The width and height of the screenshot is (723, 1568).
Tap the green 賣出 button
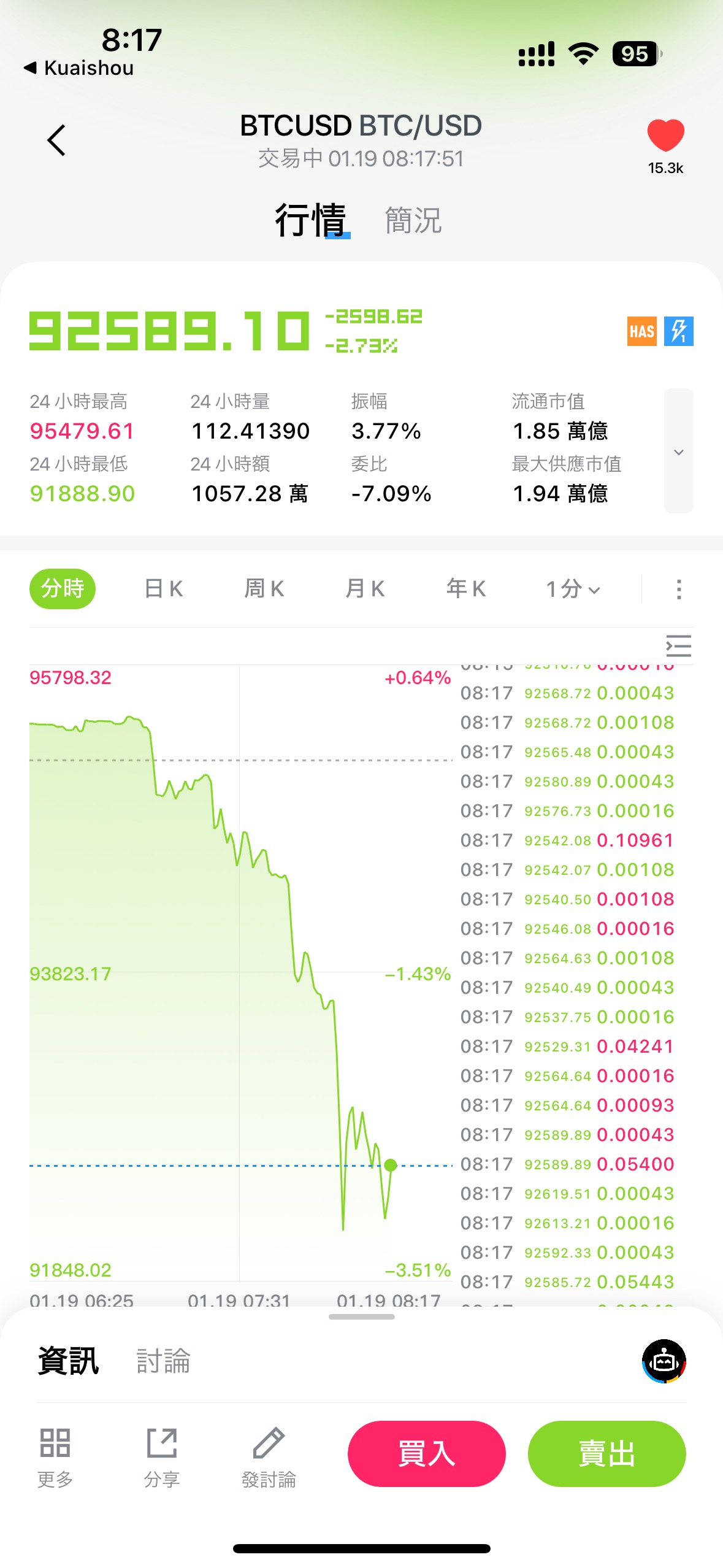coord(606,1453)
